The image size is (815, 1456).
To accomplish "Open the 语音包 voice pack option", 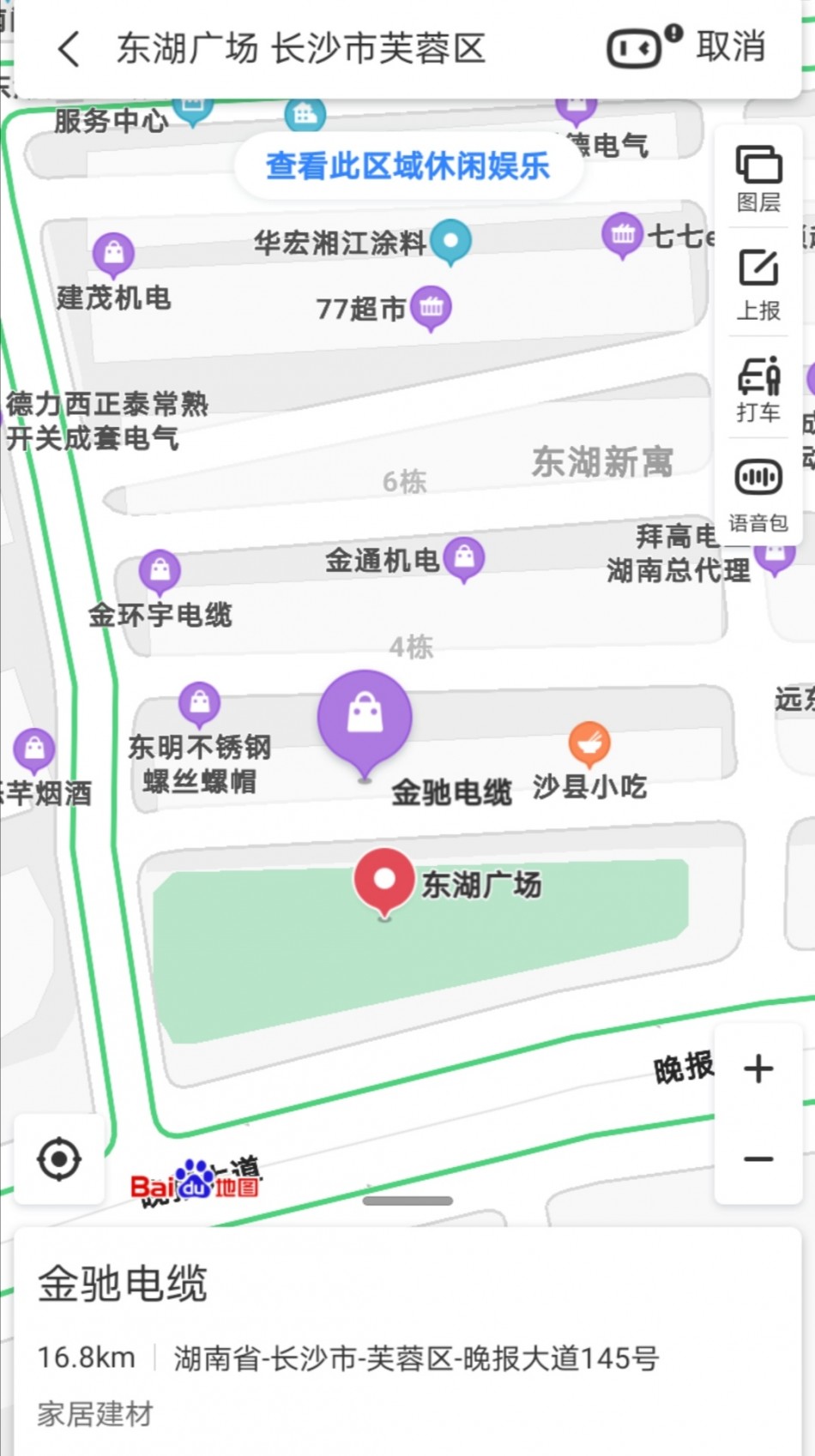I will [758, 496].
